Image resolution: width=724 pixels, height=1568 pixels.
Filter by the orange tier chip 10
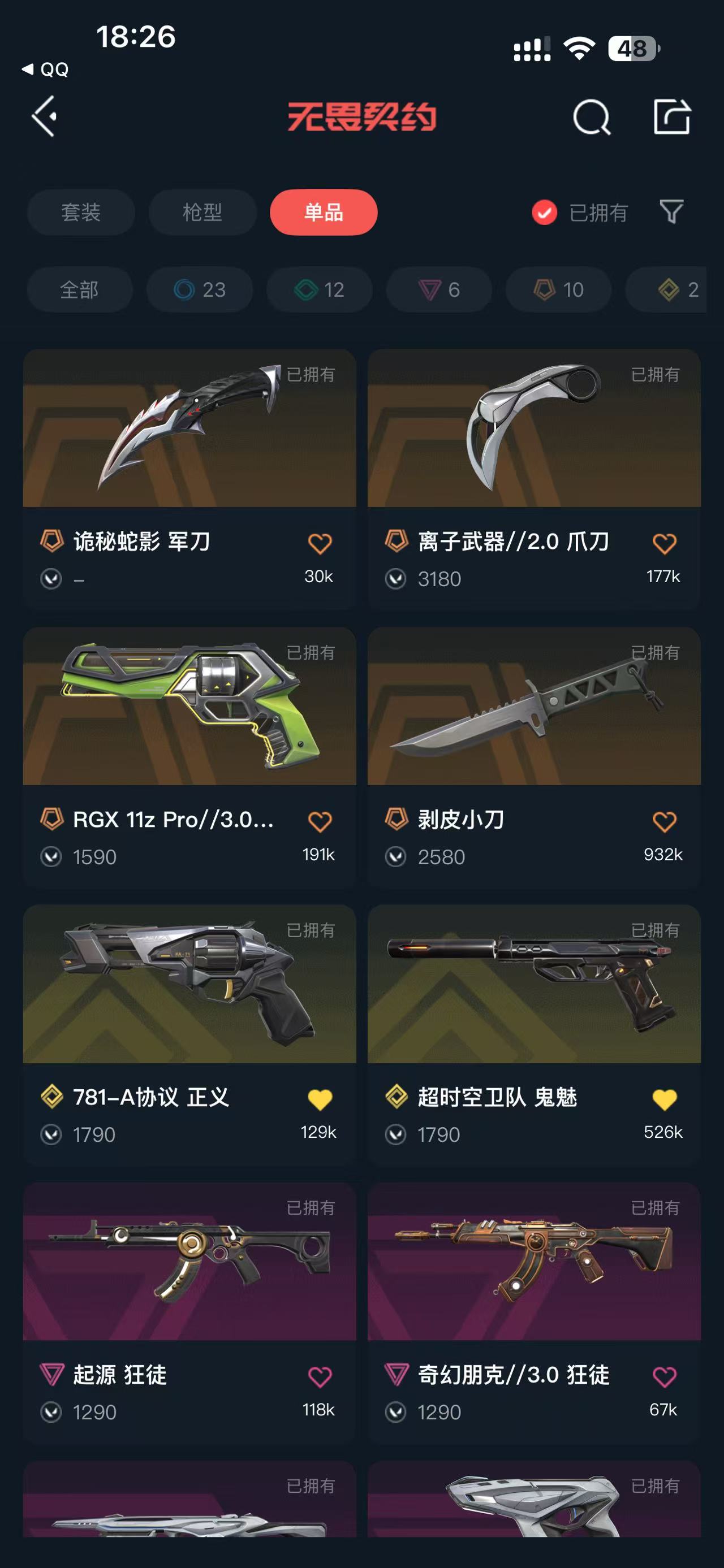(558, 289)
